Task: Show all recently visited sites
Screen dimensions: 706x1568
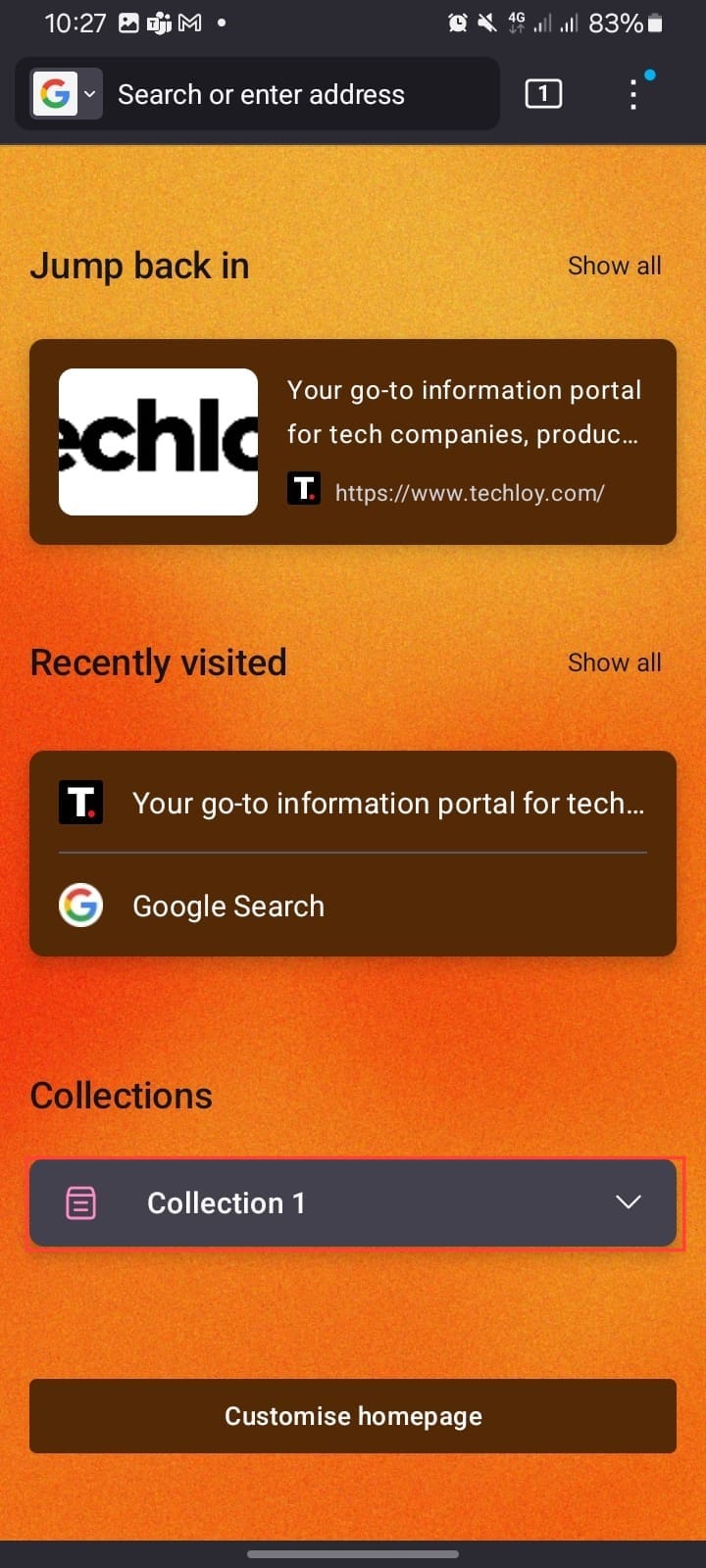Action: (x=614, y=662)
